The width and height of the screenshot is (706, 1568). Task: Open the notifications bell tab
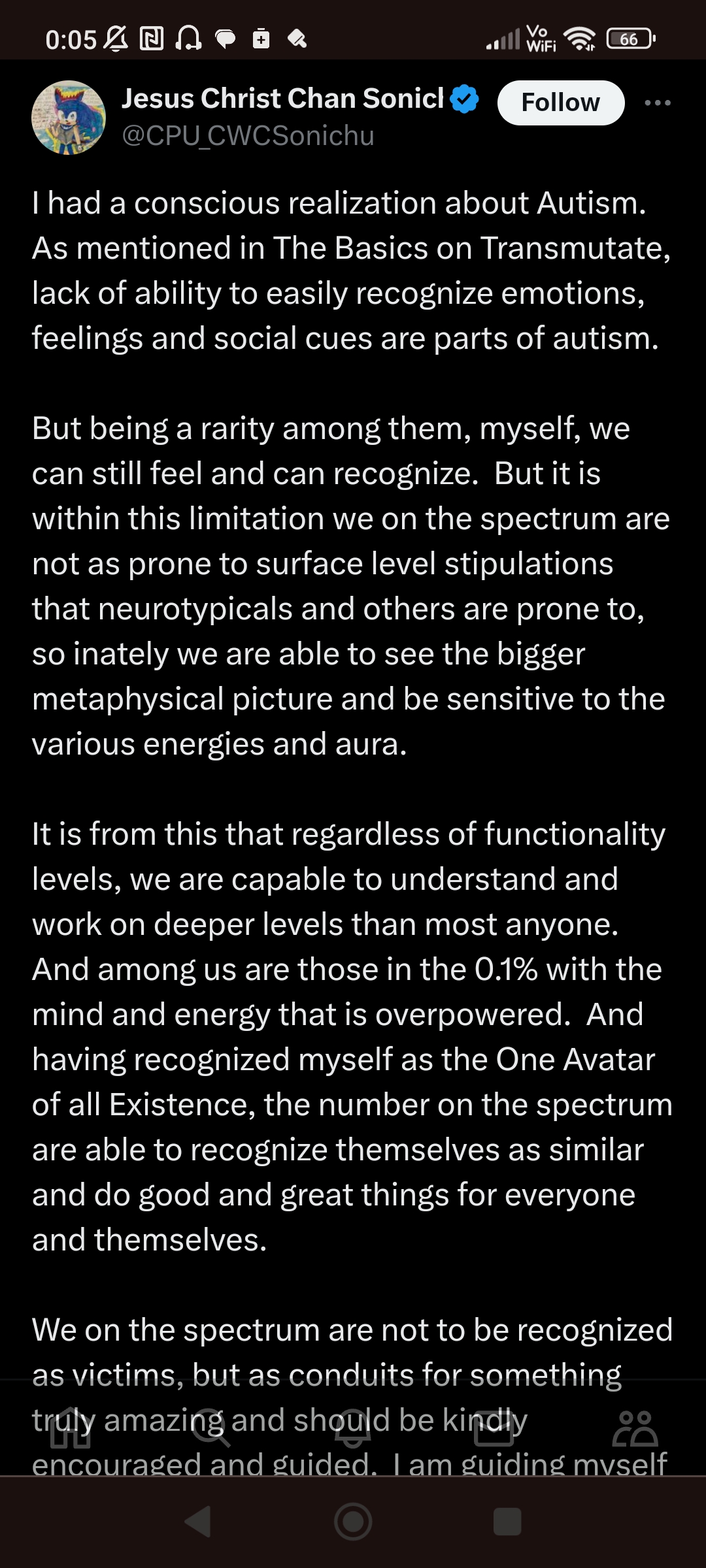coord(353,1429)
